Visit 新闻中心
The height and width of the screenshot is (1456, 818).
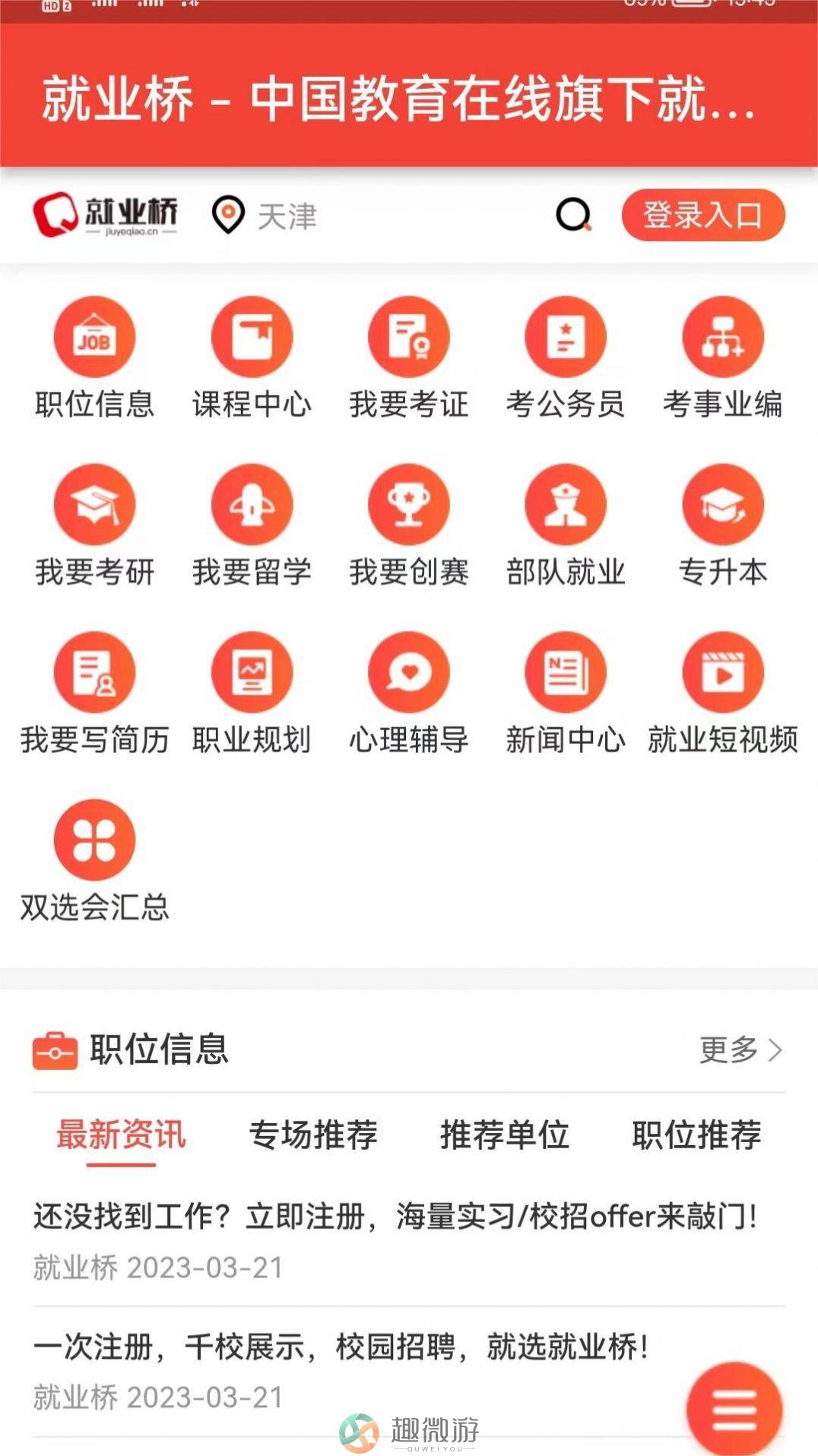pos(566,694)
